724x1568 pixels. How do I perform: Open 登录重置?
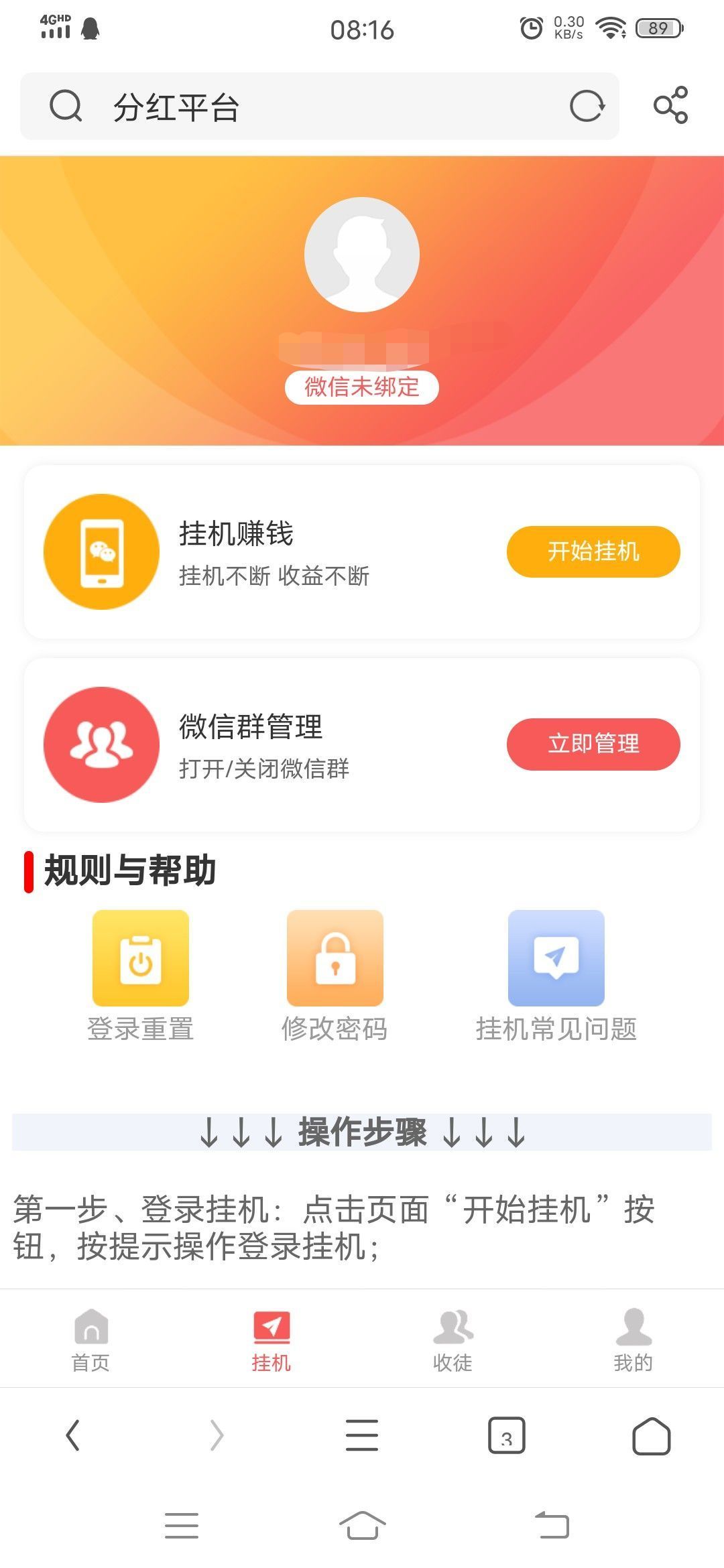tap(141, 975)
